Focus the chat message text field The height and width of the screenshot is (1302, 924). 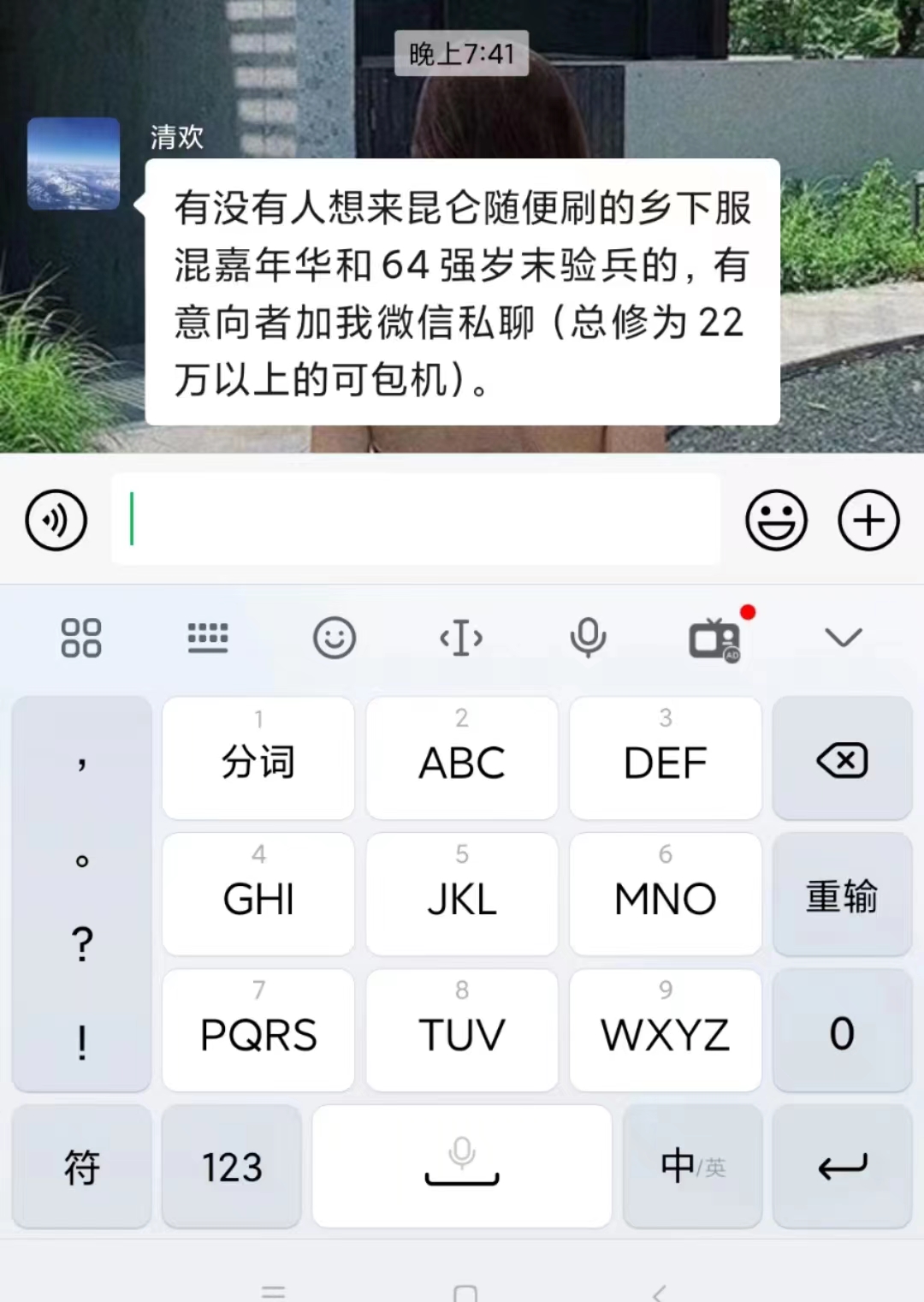tap(416, 520)
